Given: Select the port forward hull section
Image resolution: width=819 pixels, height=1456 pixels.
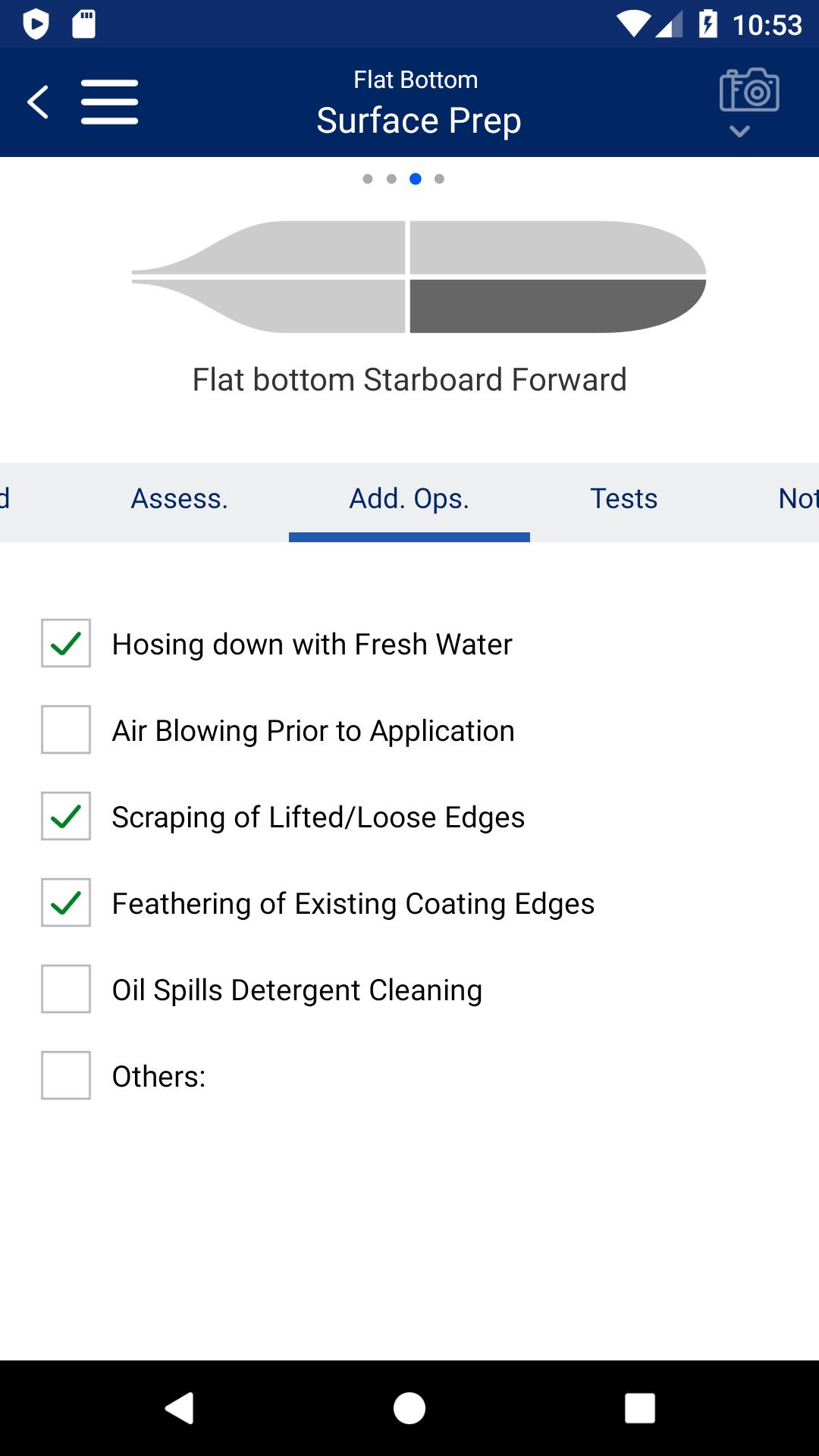Looking at the screenshot, I should pos(558,247).
